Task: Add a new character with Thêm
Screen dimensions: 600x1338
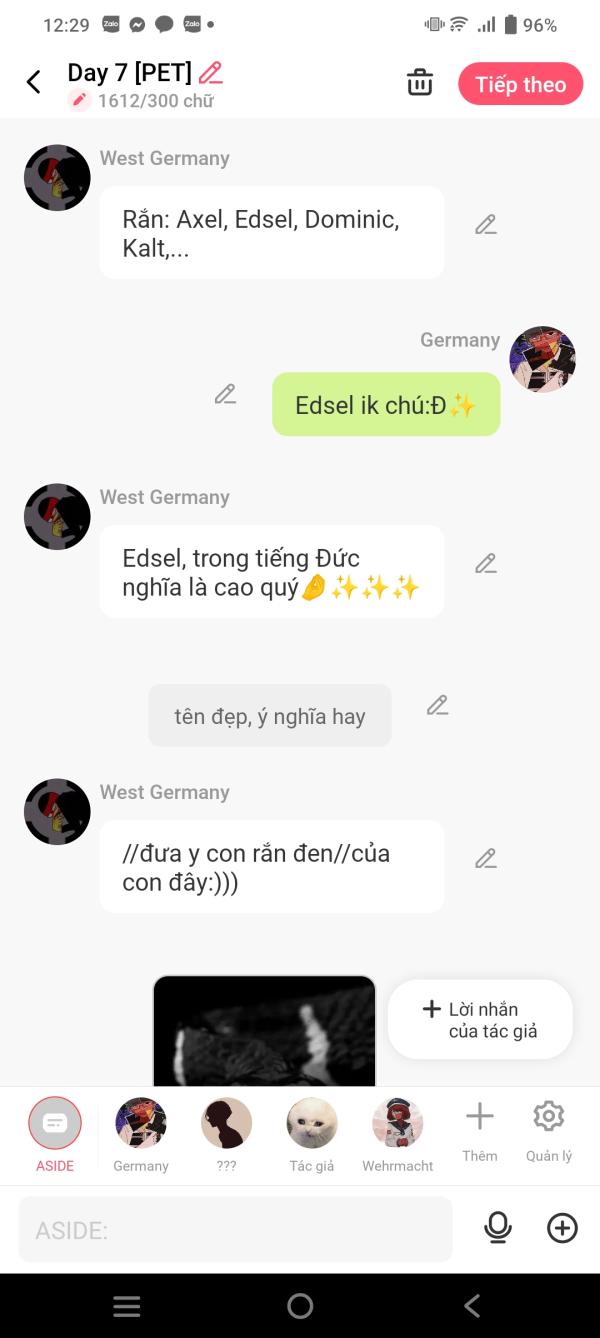Action: tap(480, 1131)
